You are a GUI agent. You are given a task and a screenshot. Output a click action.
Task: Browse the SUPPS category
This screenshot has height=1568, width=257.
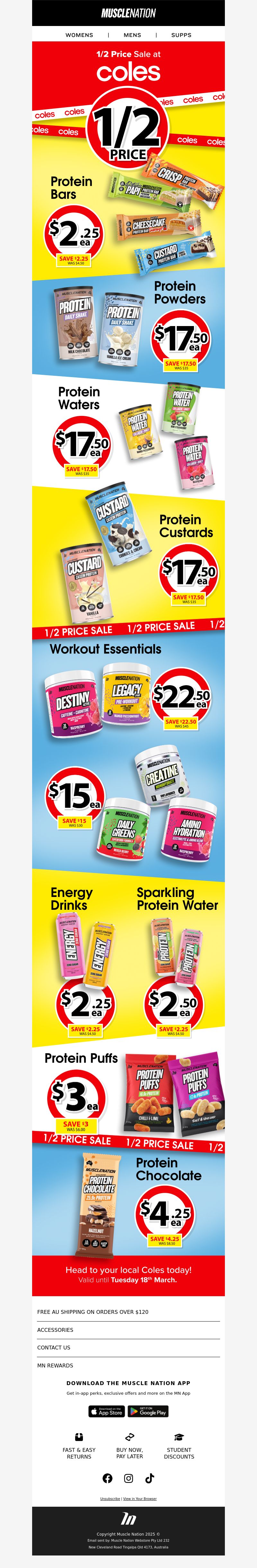182,35
